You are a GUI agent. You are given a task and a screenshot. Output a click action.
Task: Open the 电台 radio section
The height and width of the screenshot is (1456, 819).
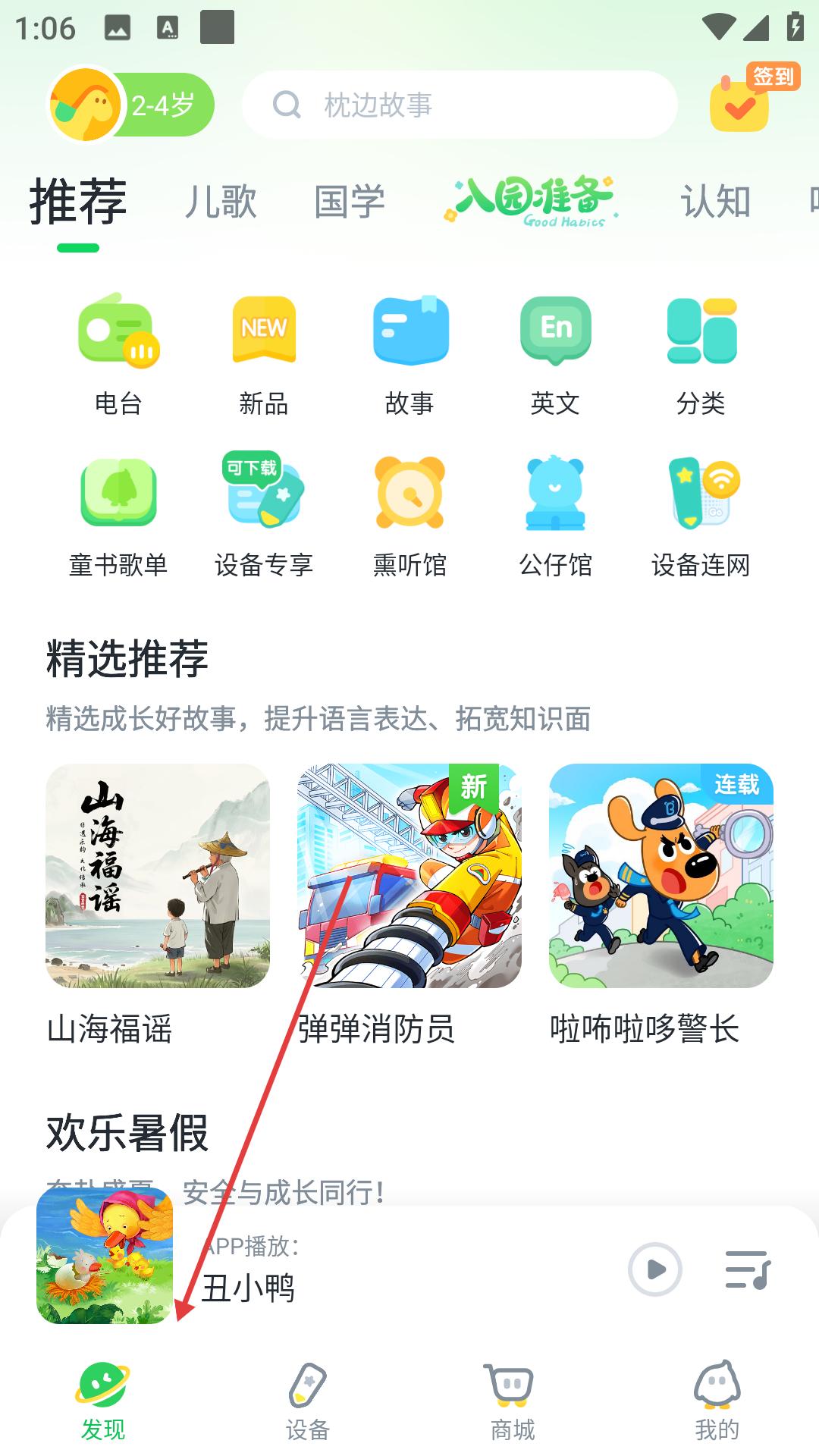tap(118, 353)
